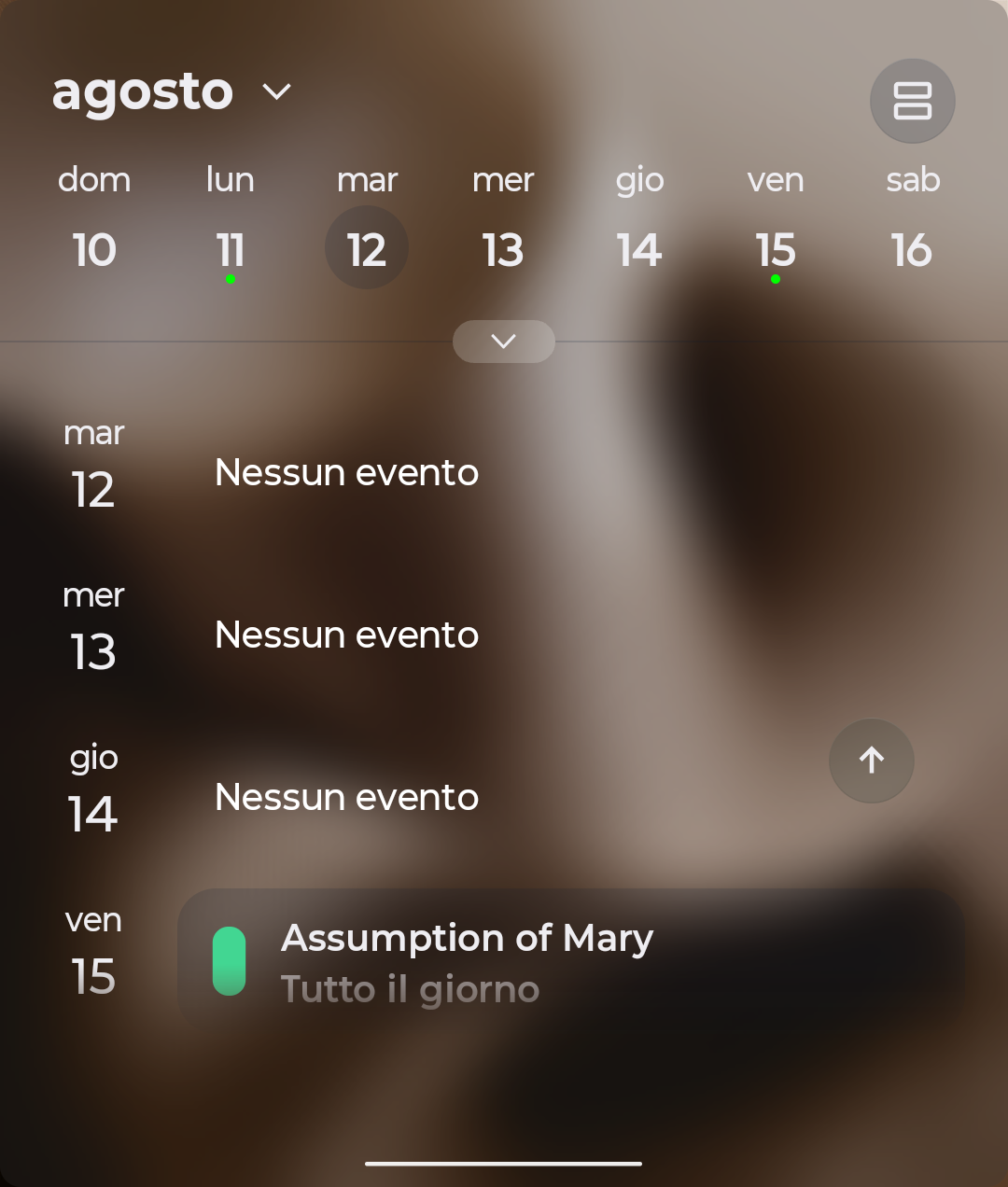The image size is (1008, 1187).
Task: Select Friday 15 in the week strip
Action: (776, 249)
